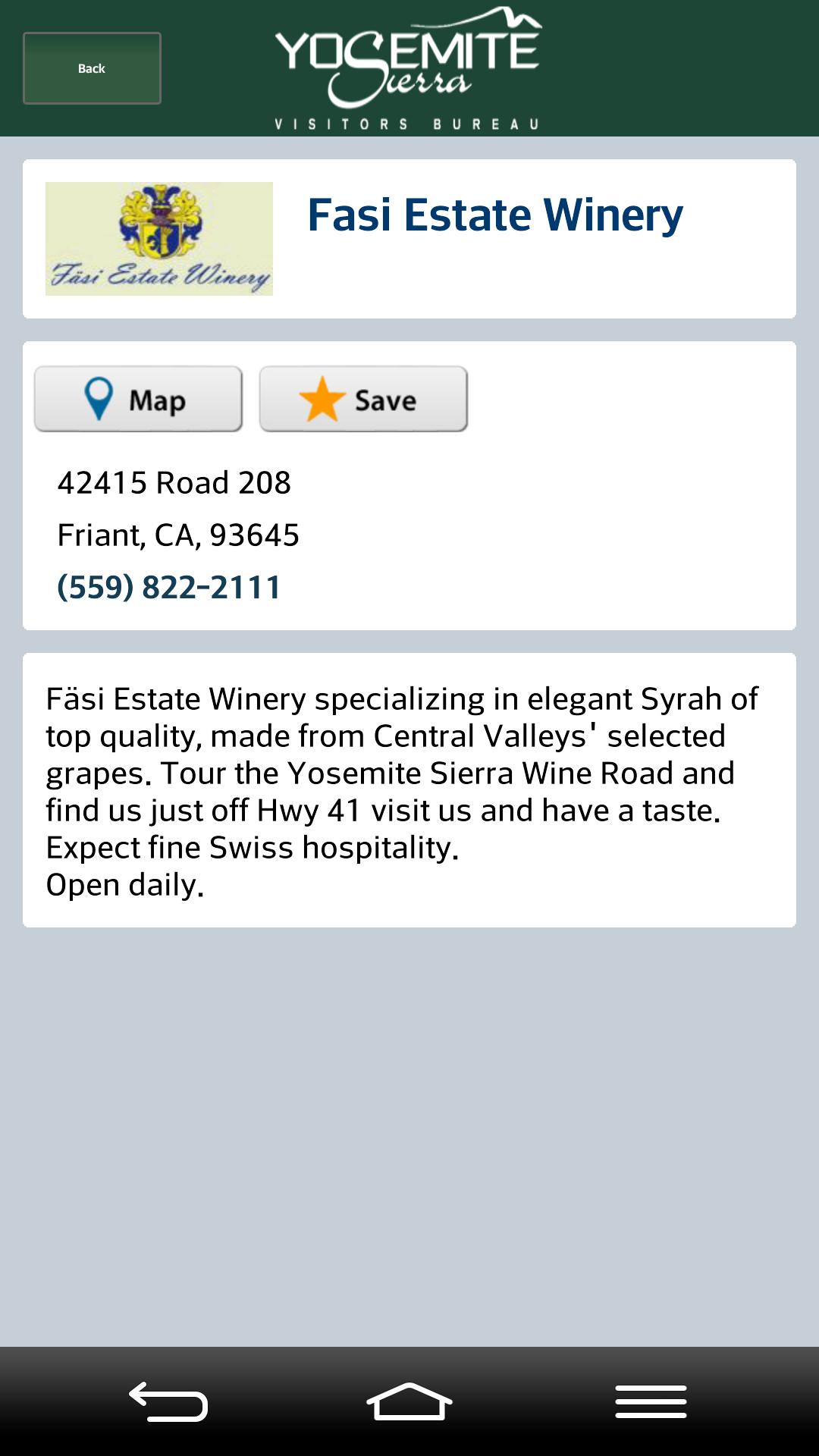Call the phone number (559) 822-2111
Viewport: 819px width, 1456px height.
coord(169,587)
